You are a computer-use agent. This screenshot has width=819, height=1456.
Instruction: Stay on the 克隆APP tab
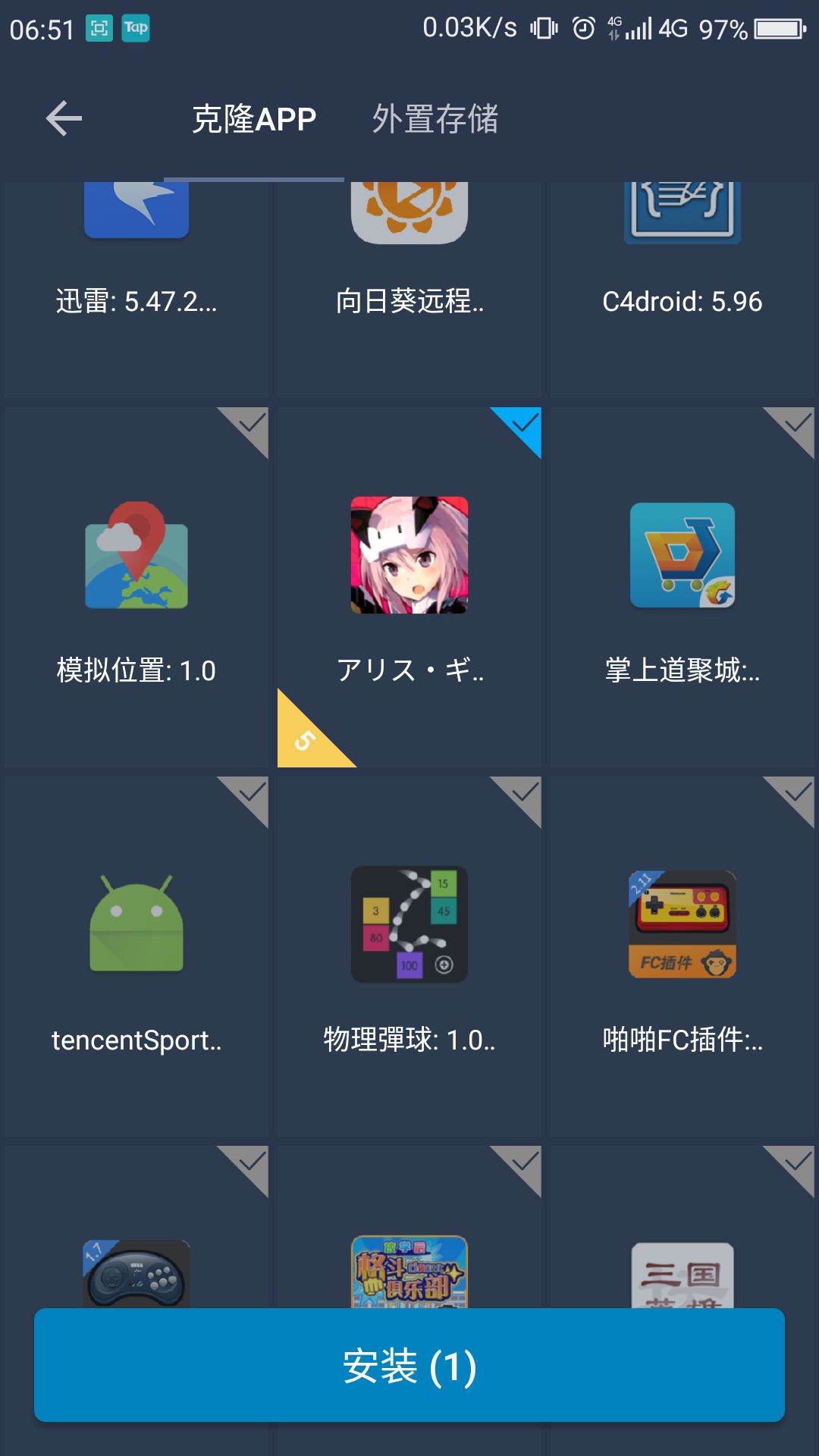253,120
